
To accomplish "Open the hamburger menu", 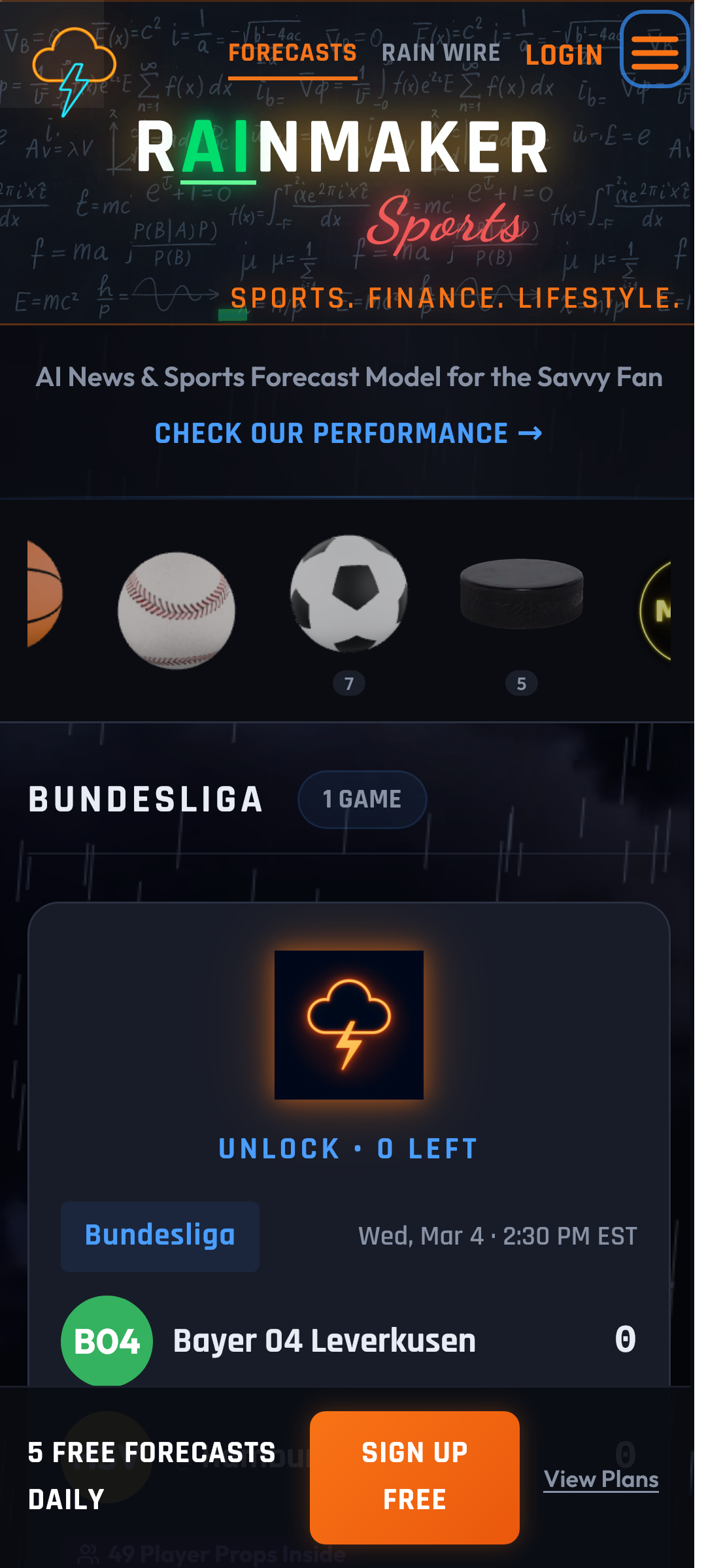I will tap(654, 50).
